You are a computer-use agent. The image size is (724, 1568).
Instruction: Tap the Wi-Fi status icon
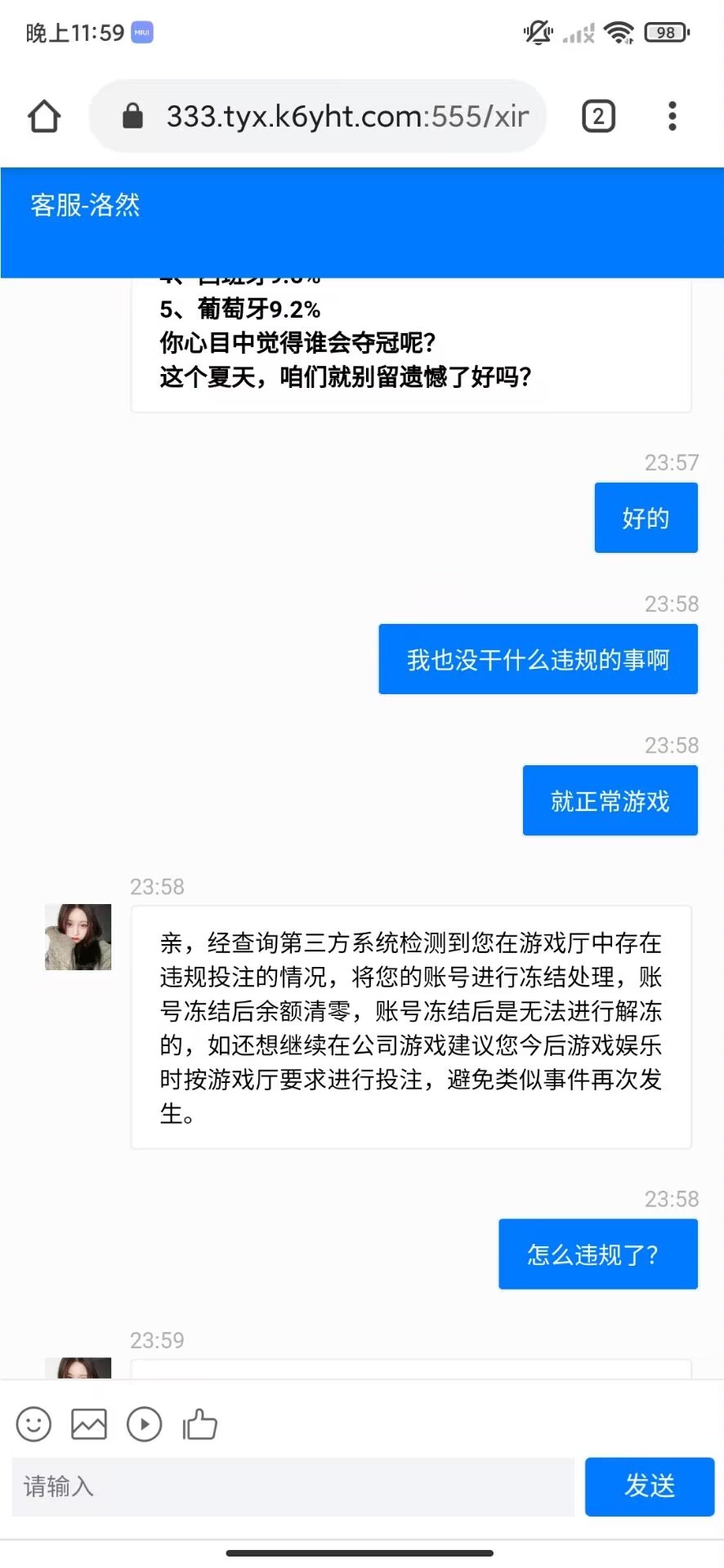tap(619, 32)
